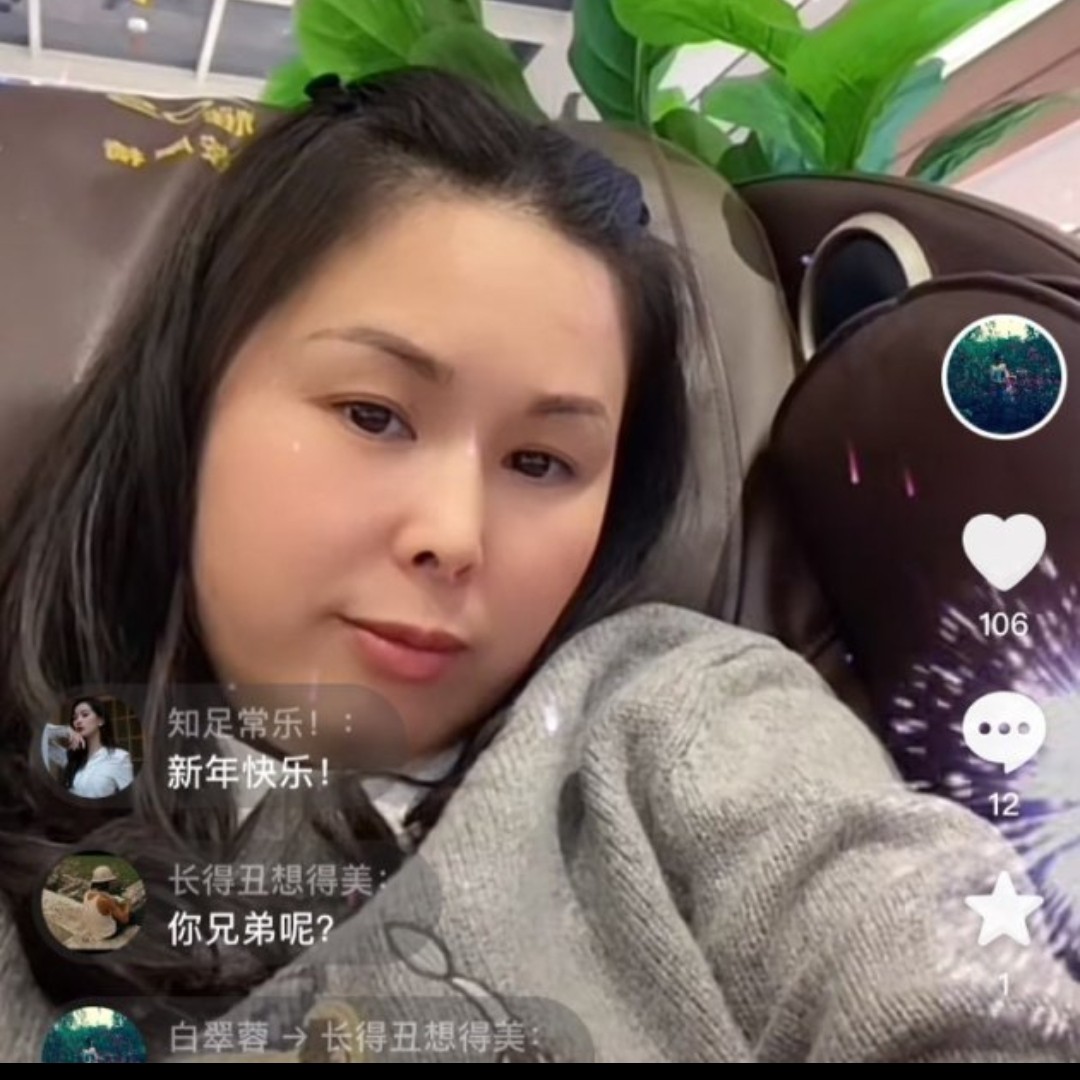Open the creator's round profile avatar
Image resolution: width=1080 pixels, height=1080 pixels.
point(1003,376)
